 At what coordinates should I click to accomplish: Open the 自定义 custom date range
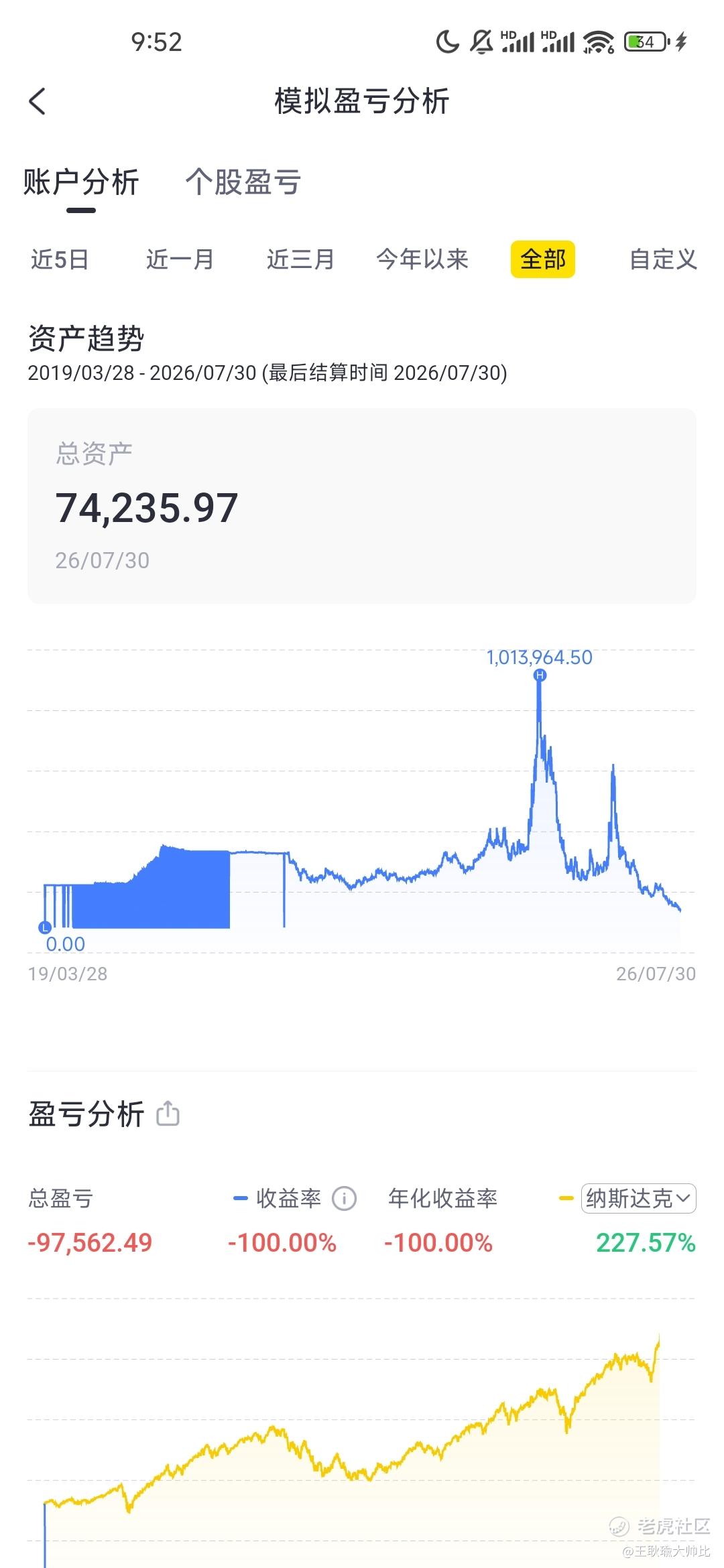[663, 259]
